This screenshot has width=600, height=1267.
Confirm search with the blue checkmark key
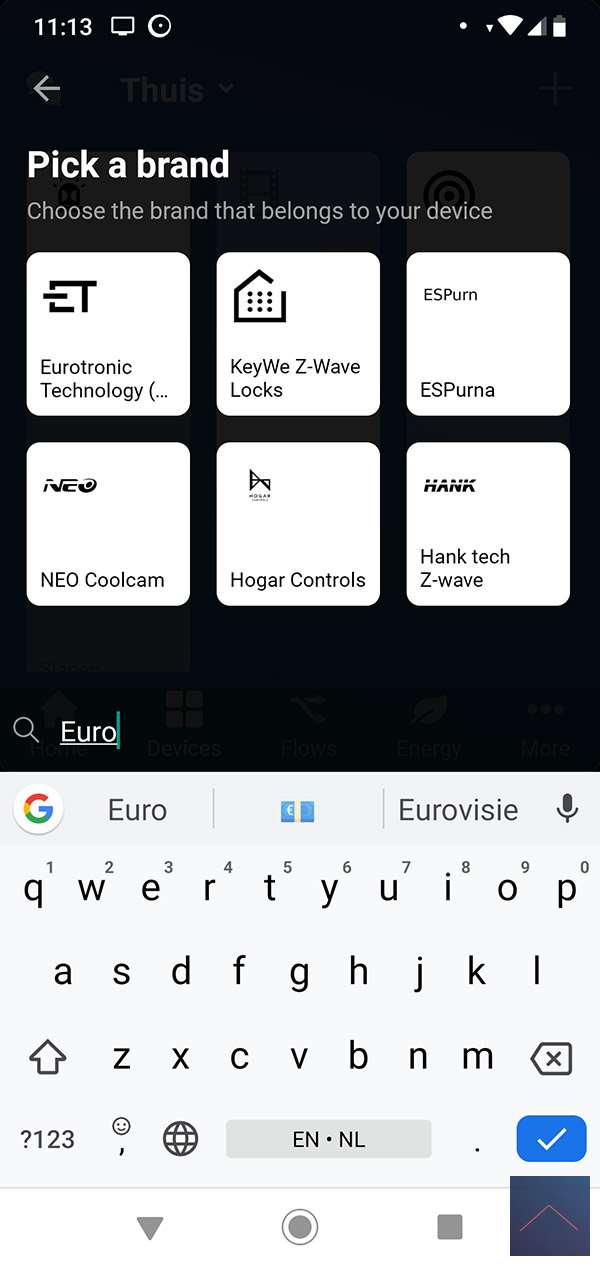click(551, 1138)
